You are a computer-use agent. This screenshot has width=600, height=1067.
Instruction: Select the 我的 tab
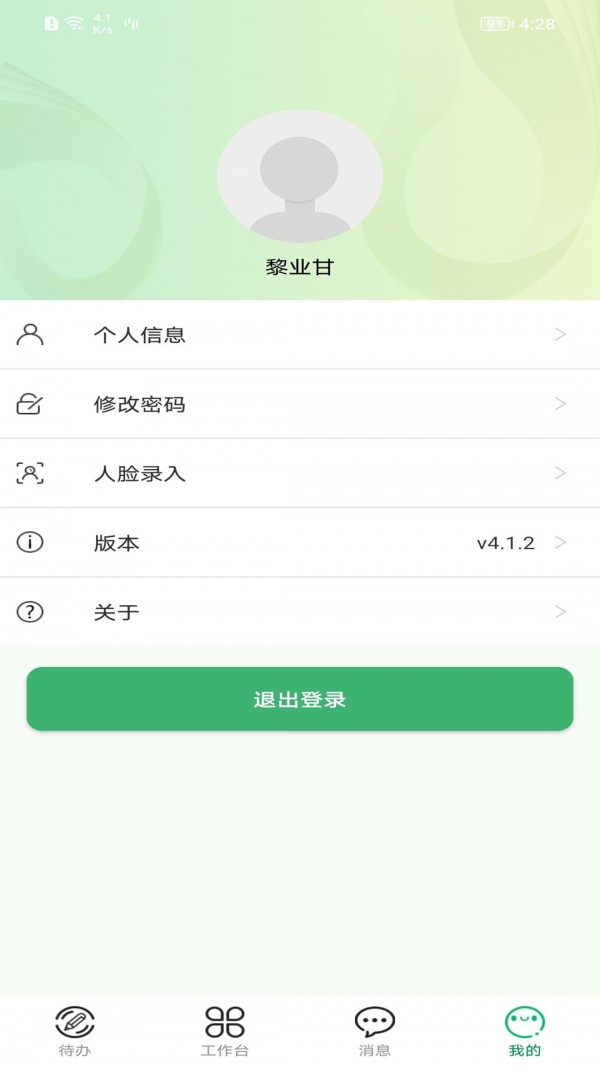pos(524,1031)
